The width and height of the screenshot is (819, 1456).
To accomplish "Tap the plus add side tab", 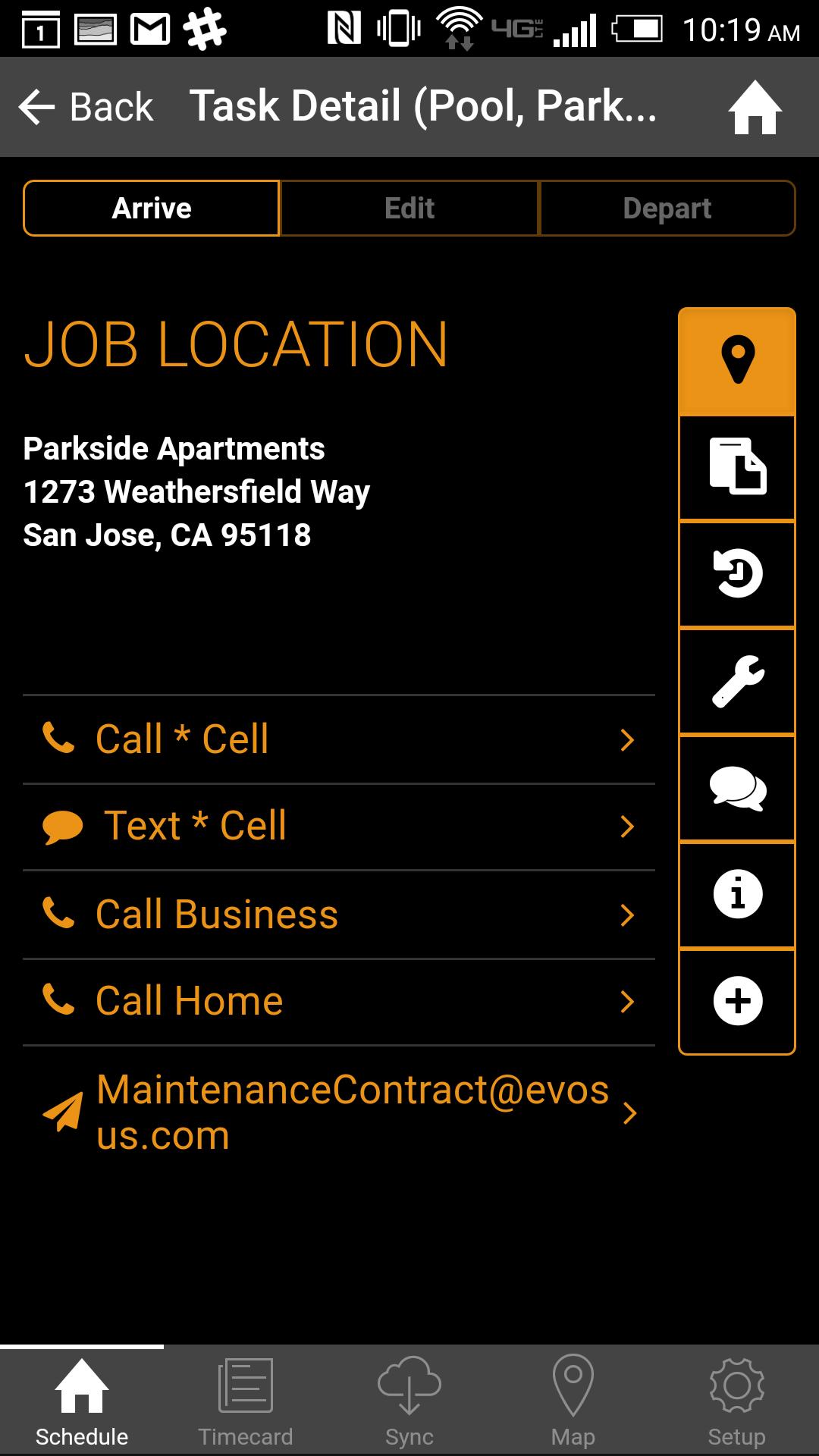I will (x=737, y=1002).
